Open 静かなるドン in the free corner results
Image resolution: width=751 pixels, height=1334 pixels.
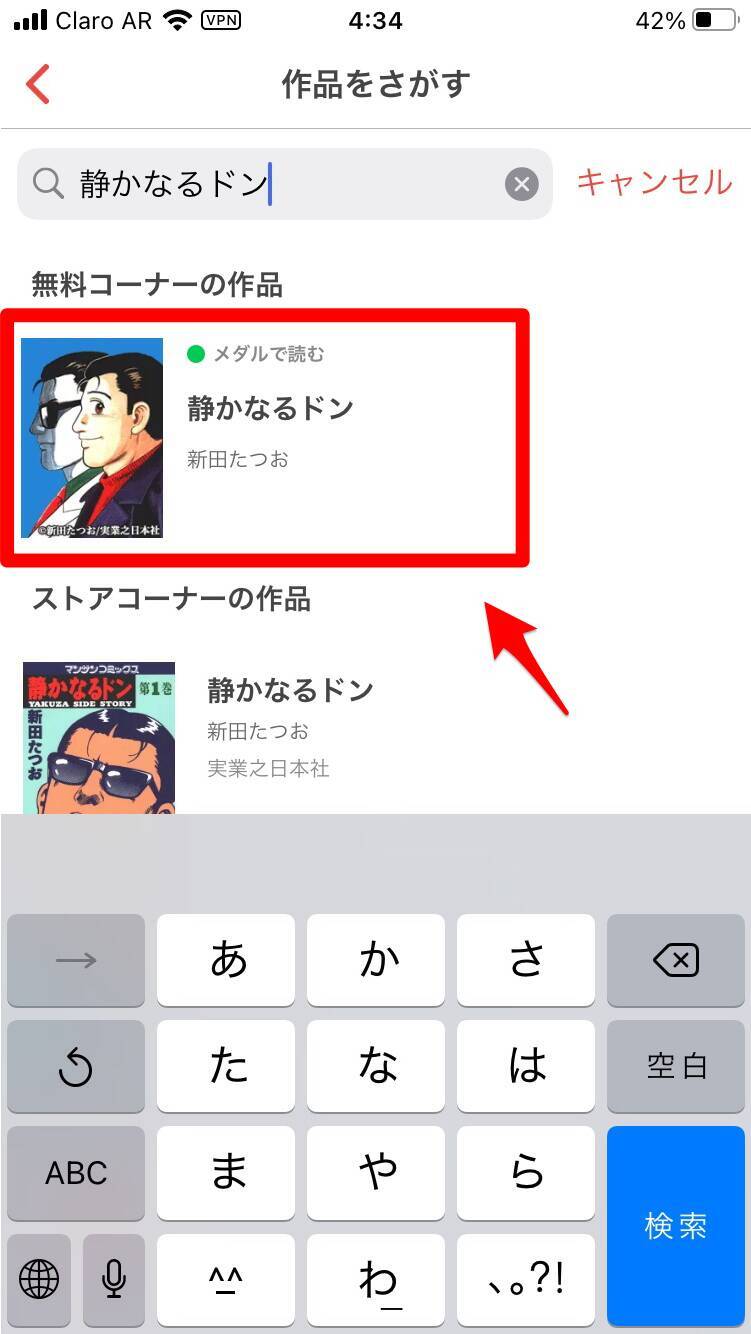point(269,436)
